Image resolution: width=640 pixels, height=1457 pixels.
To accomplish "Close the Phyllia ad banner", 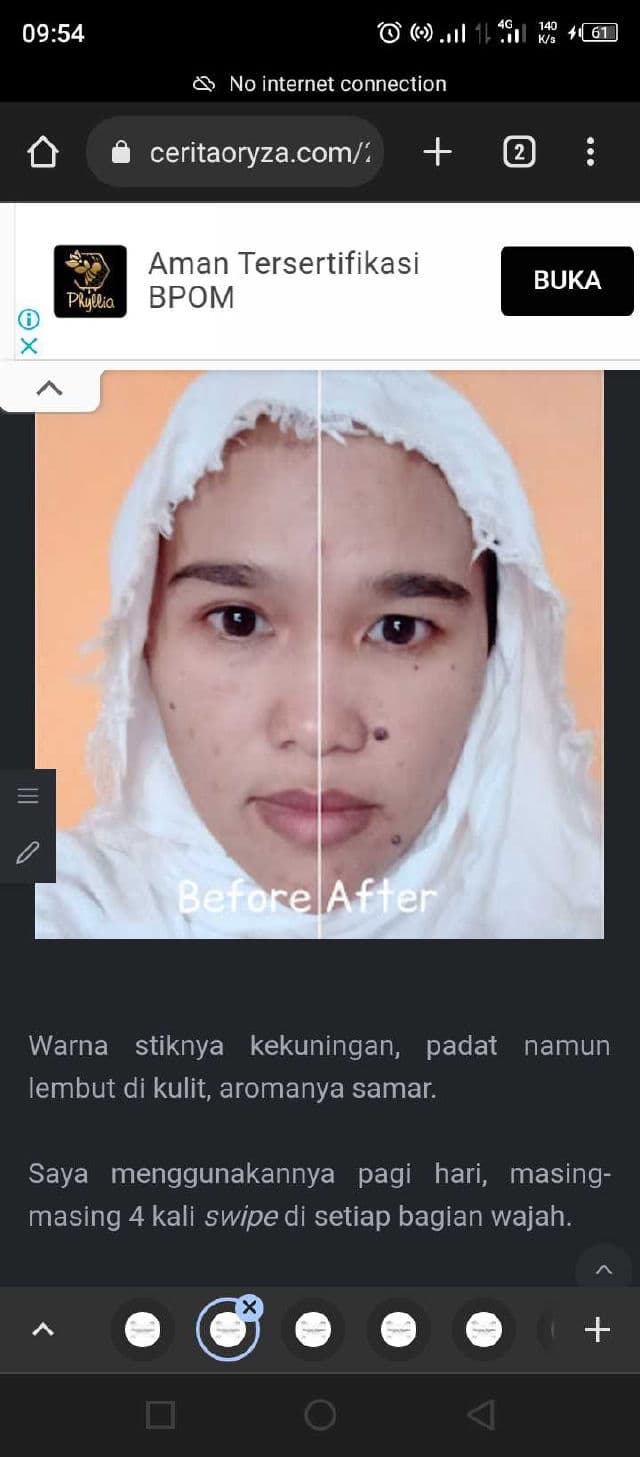I will pyautogui.click(x=29, y=346).
